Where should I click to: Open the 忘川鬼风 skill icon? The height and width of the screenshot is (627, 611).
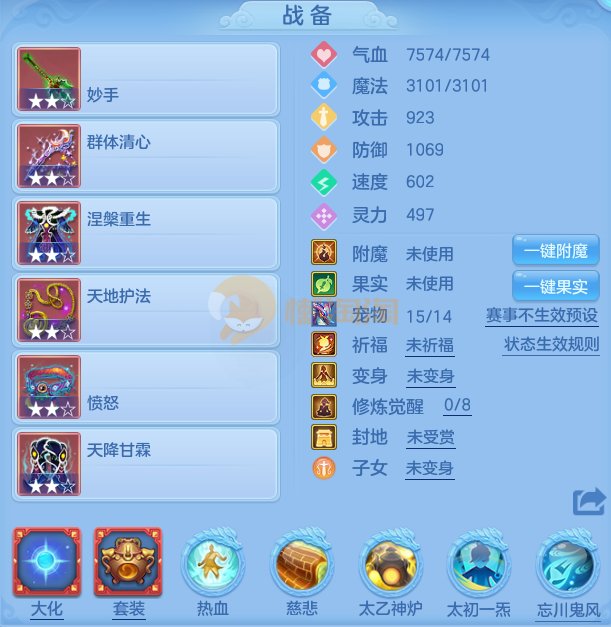pos(568,565)
